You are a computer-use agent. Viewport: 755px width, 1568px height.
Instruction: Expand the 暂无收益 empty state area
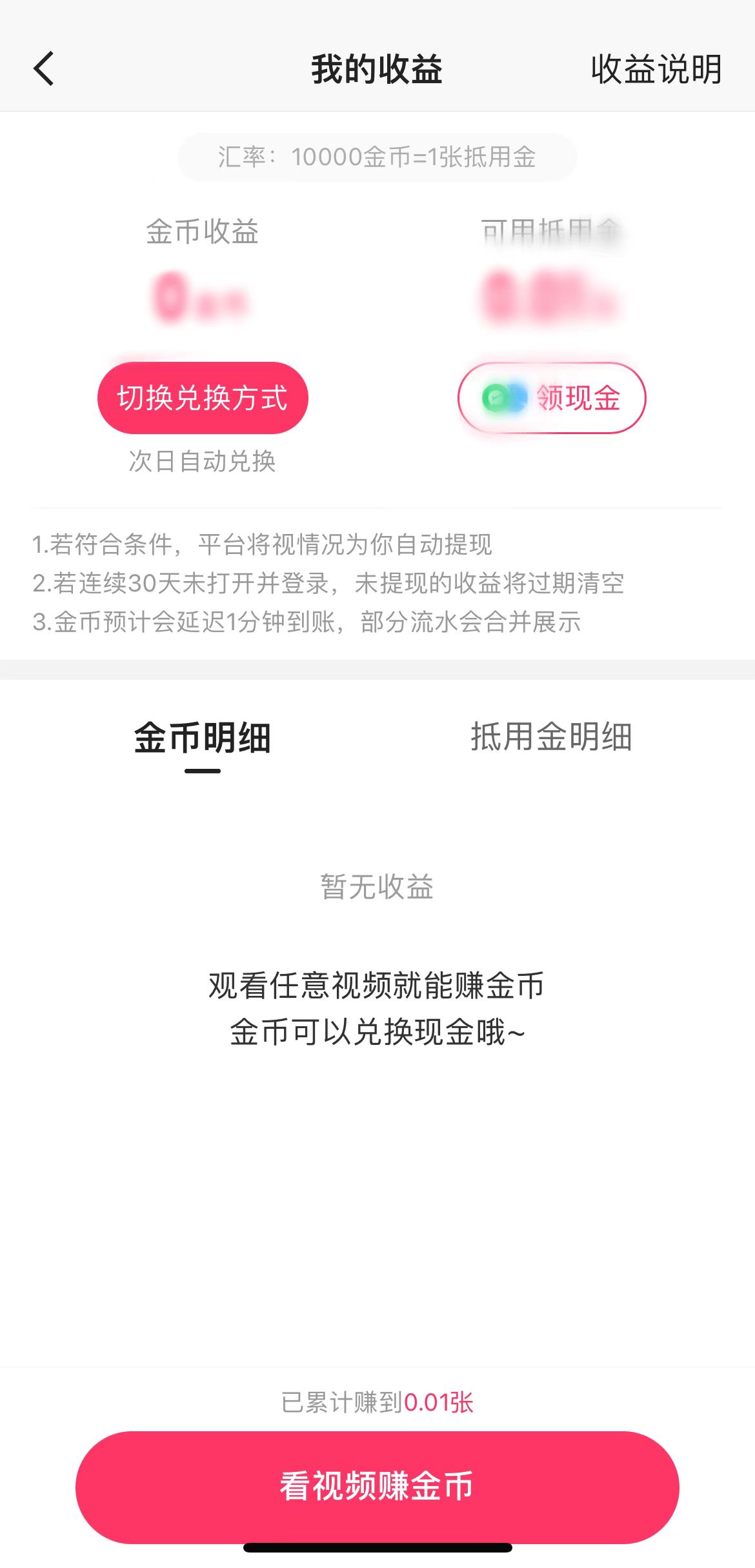tap(377, 888)
